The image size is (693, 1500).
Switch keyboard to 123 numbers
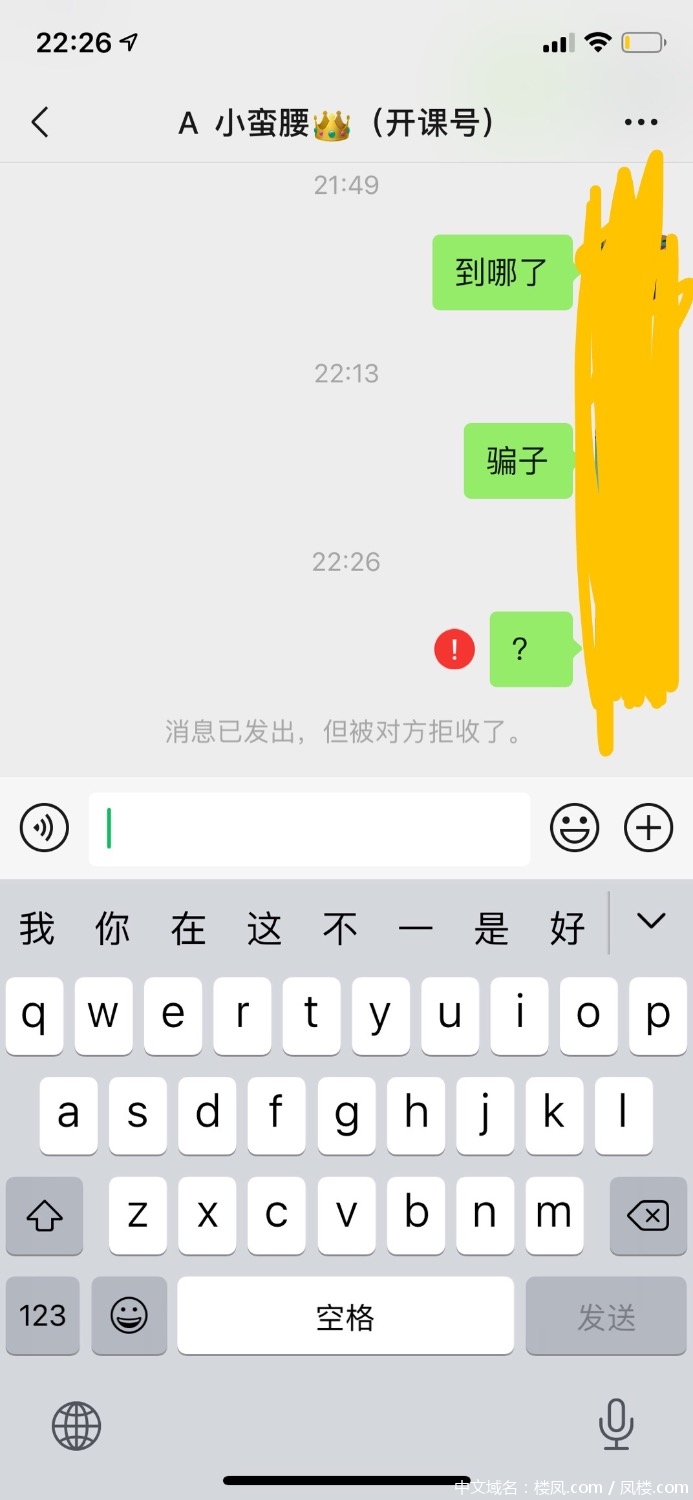tap(42, 1315)
